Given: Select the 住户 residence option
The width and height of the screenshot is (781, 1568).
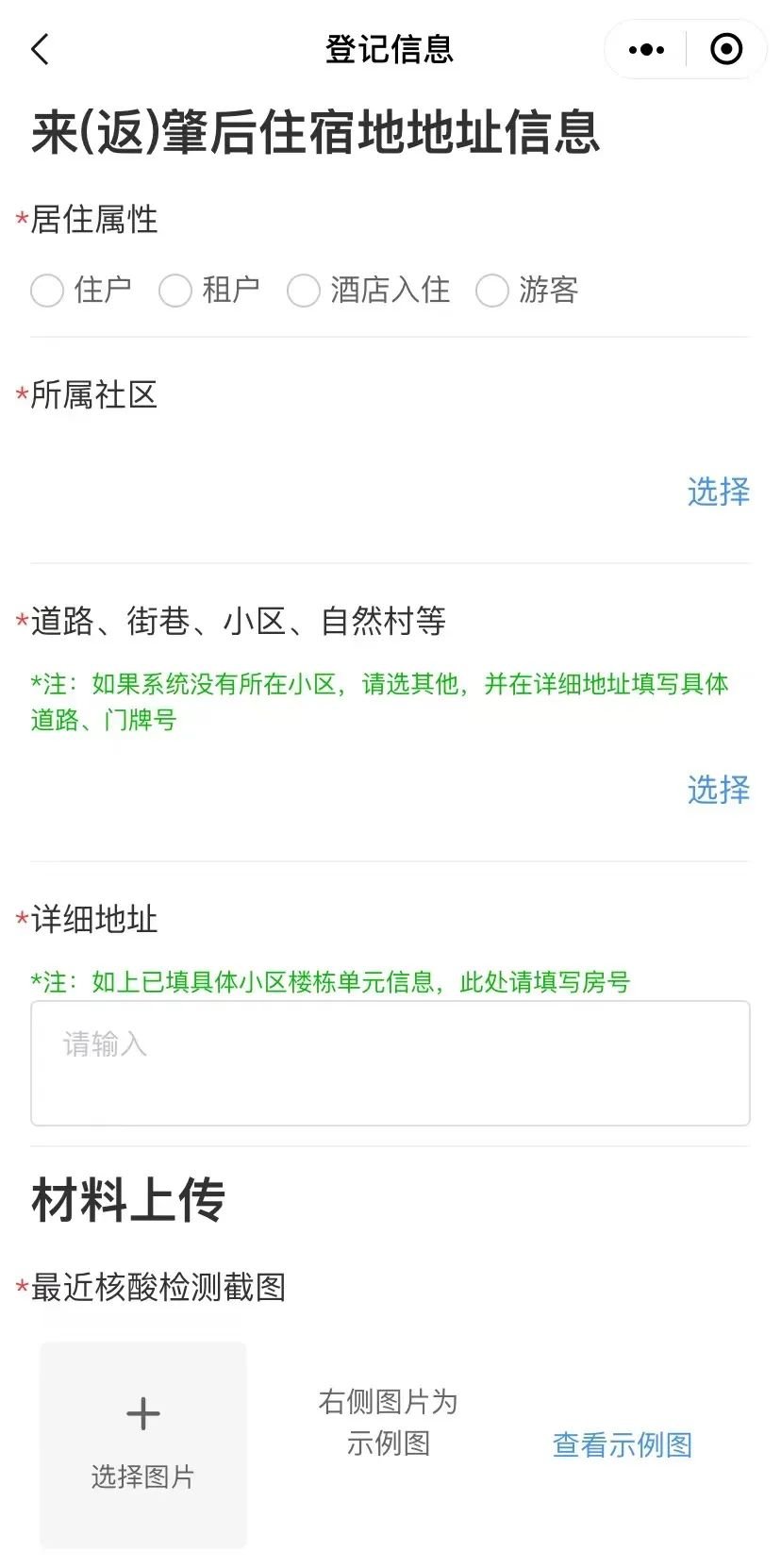Looking at the screenshot, I should pos(47,291).
